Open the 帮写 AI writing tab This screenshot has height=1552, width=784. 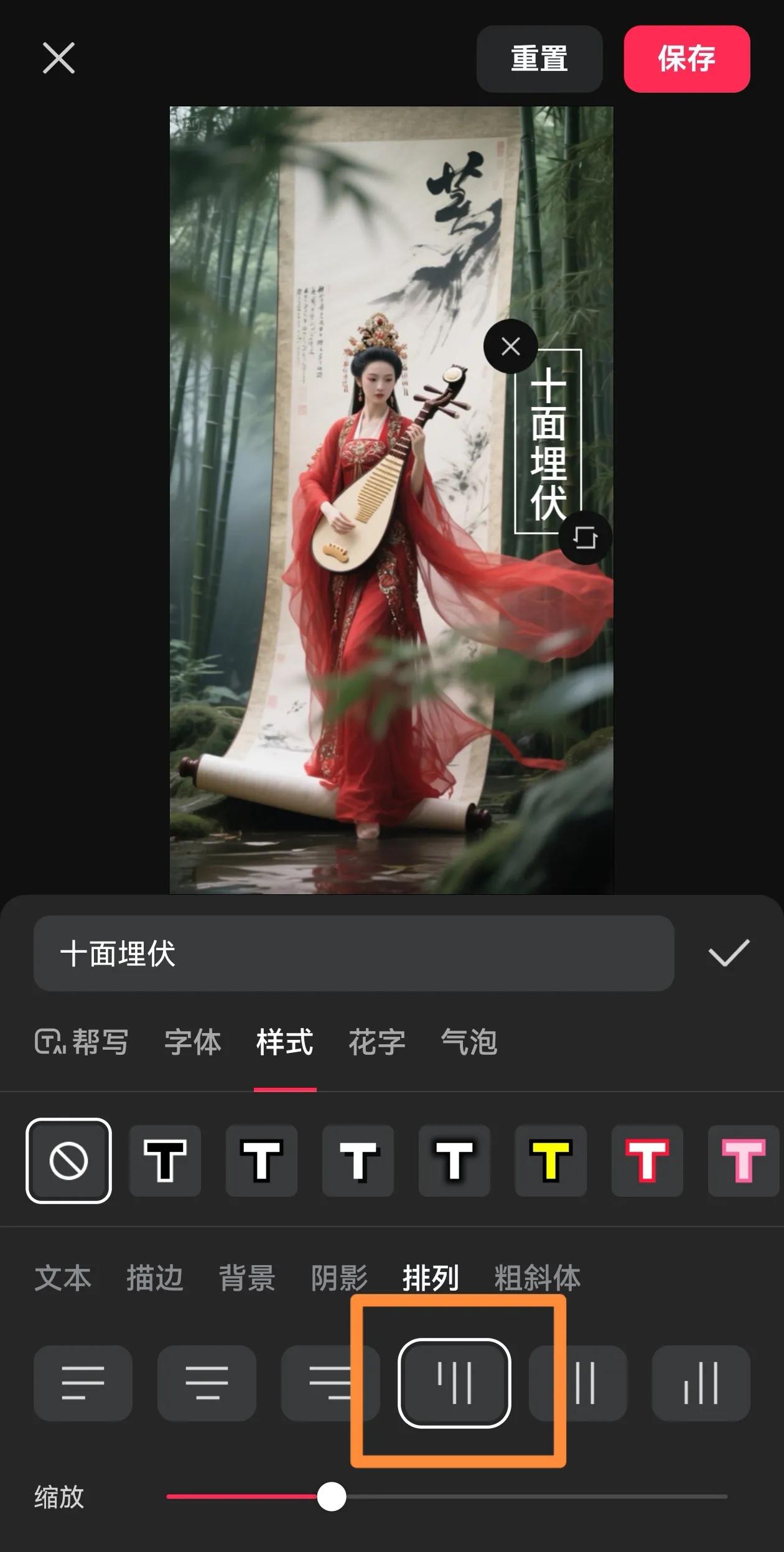(82, 1042)
